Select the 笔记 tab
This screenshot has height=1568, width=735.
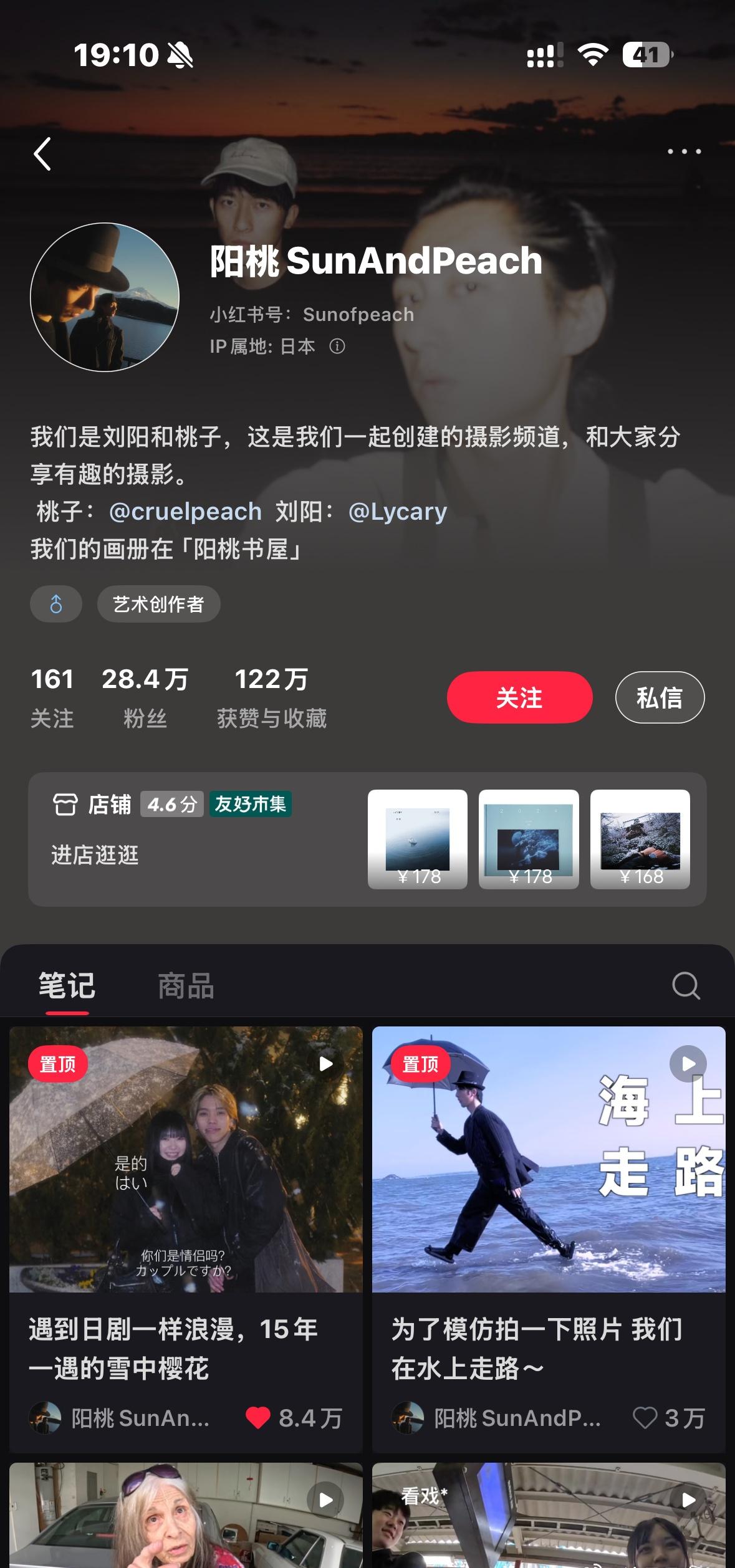point(66,986)
